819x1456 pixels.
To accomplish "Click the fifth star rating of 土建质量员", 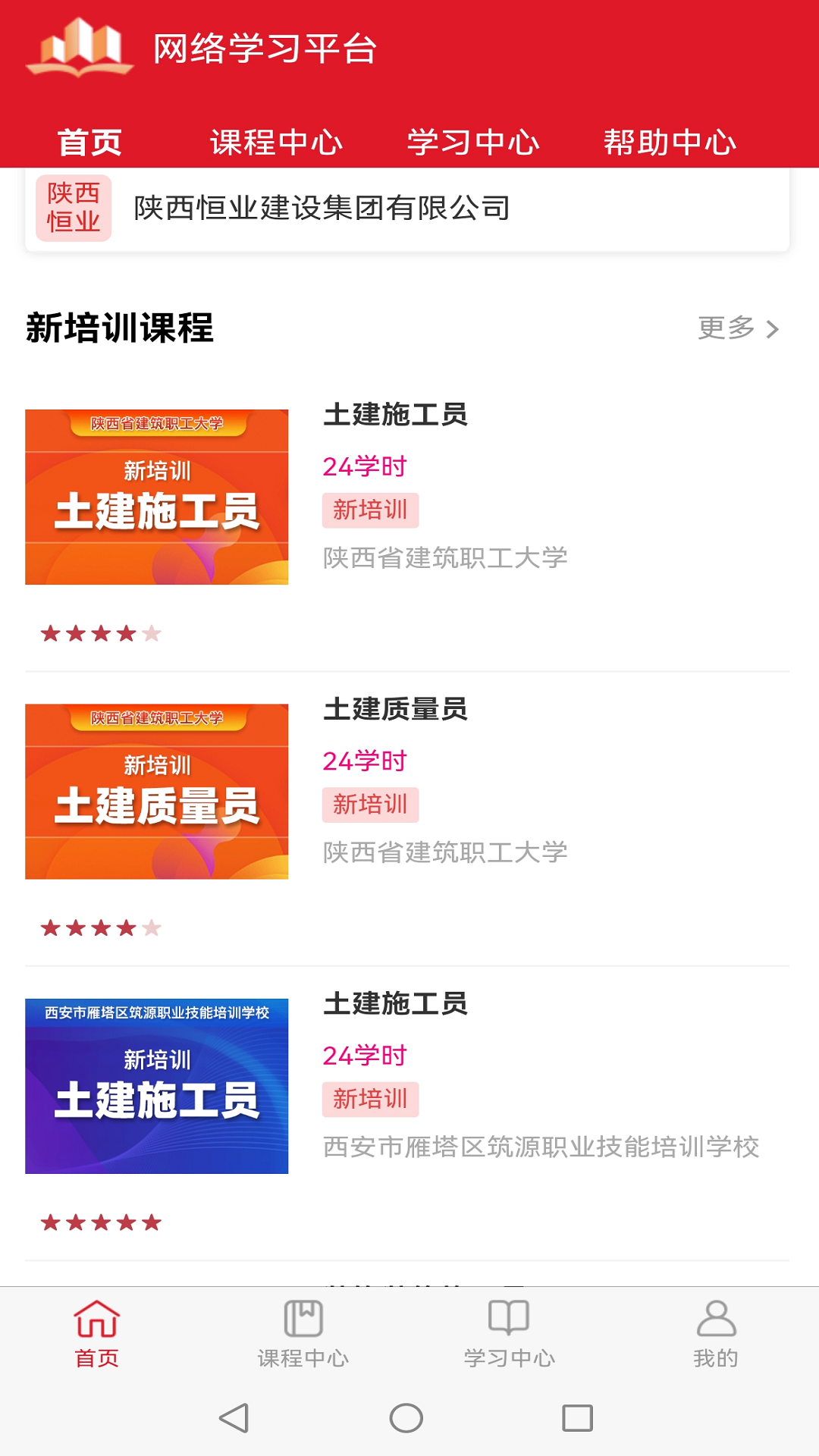I will click(x=152, y=927).
